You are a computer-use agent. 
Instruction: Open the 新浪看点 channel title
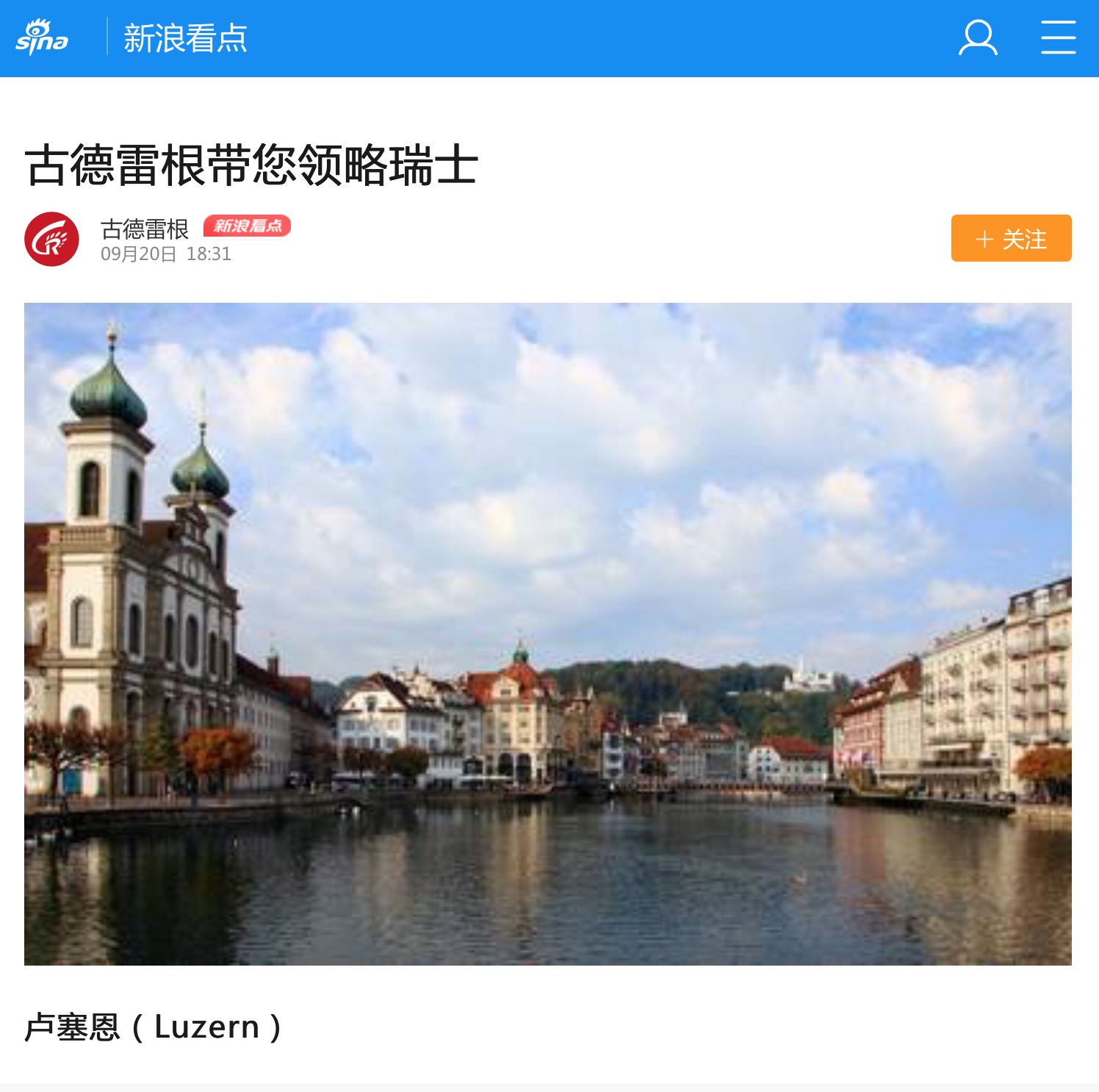(185, 38)
